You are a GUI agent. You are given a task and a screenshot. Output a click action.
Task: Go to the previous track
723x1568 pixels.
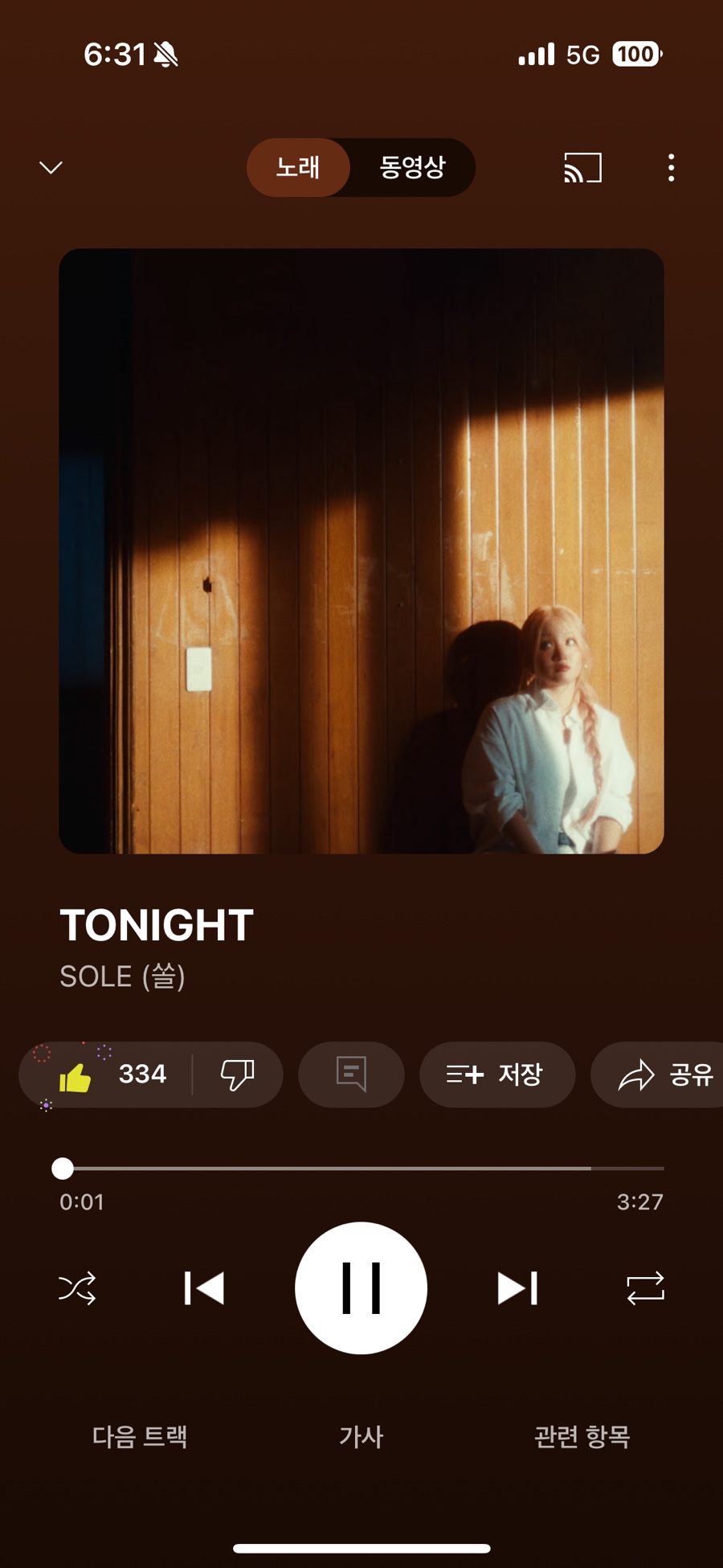pyautogui.click(x=204, y=1288)
